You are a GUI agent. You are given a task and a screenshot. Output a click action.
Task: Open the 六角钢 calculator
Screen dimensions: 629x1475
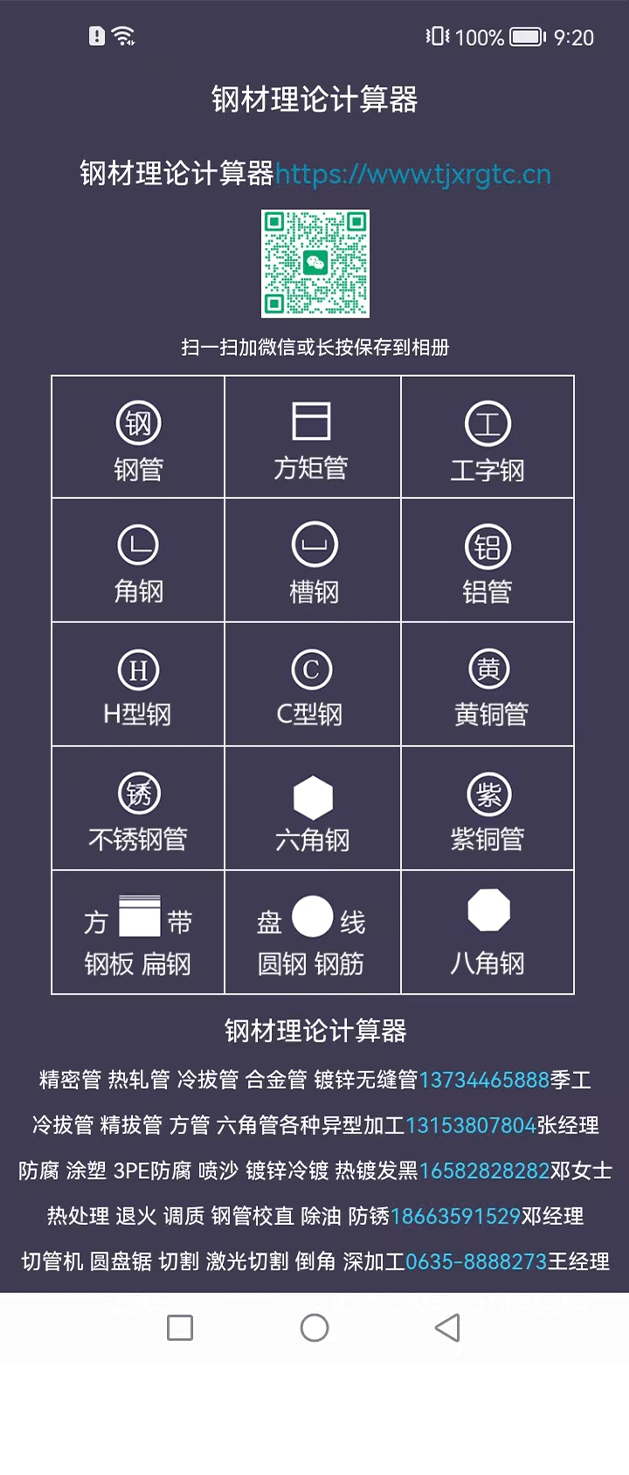pos(312,809)
